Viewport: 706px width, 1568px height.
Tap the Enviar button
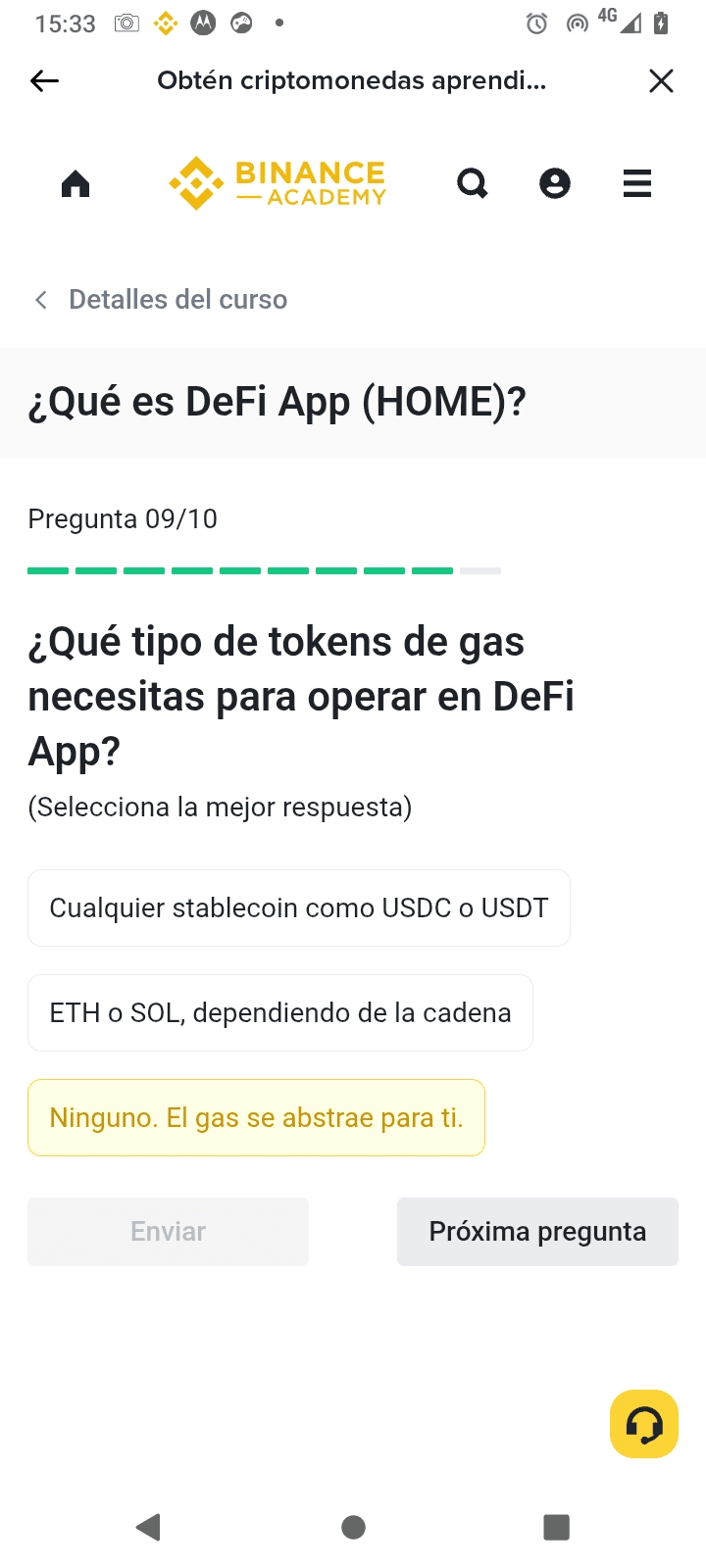168,1232
